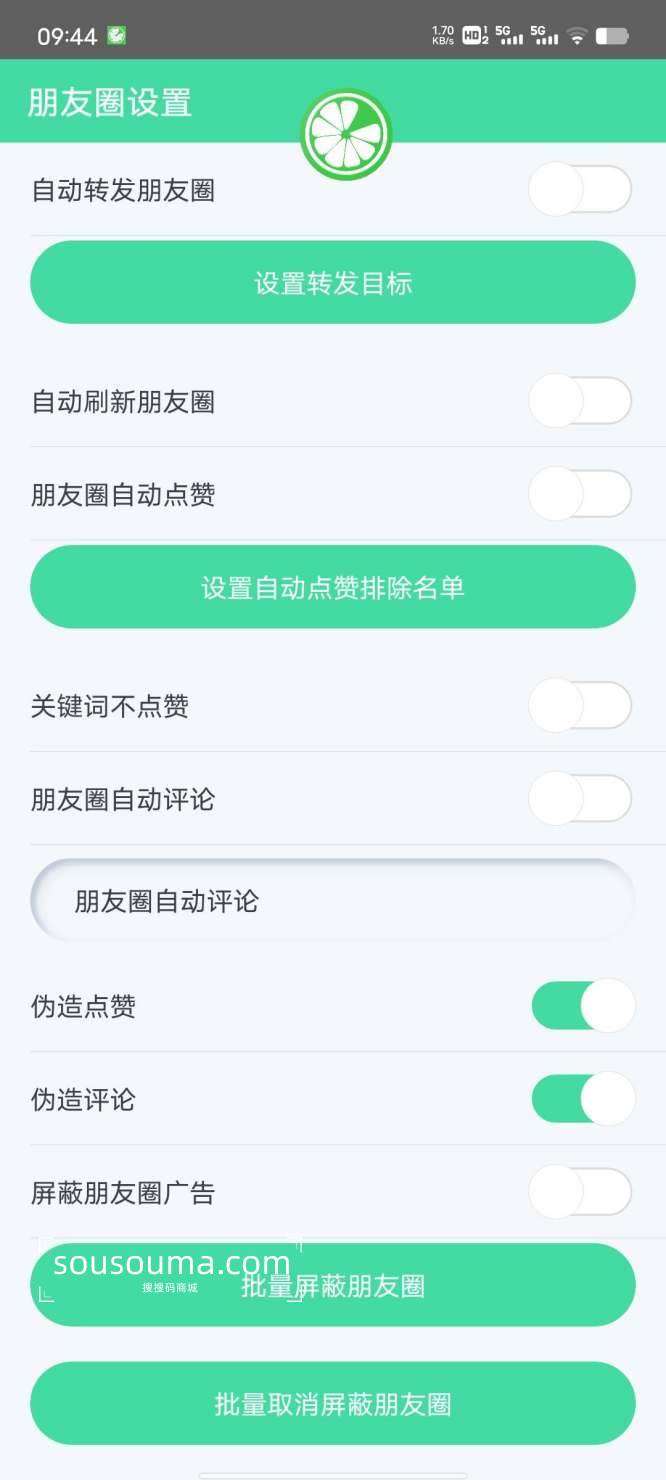
Task: Turn off 伪造评论
Action: coord(582,1099)
